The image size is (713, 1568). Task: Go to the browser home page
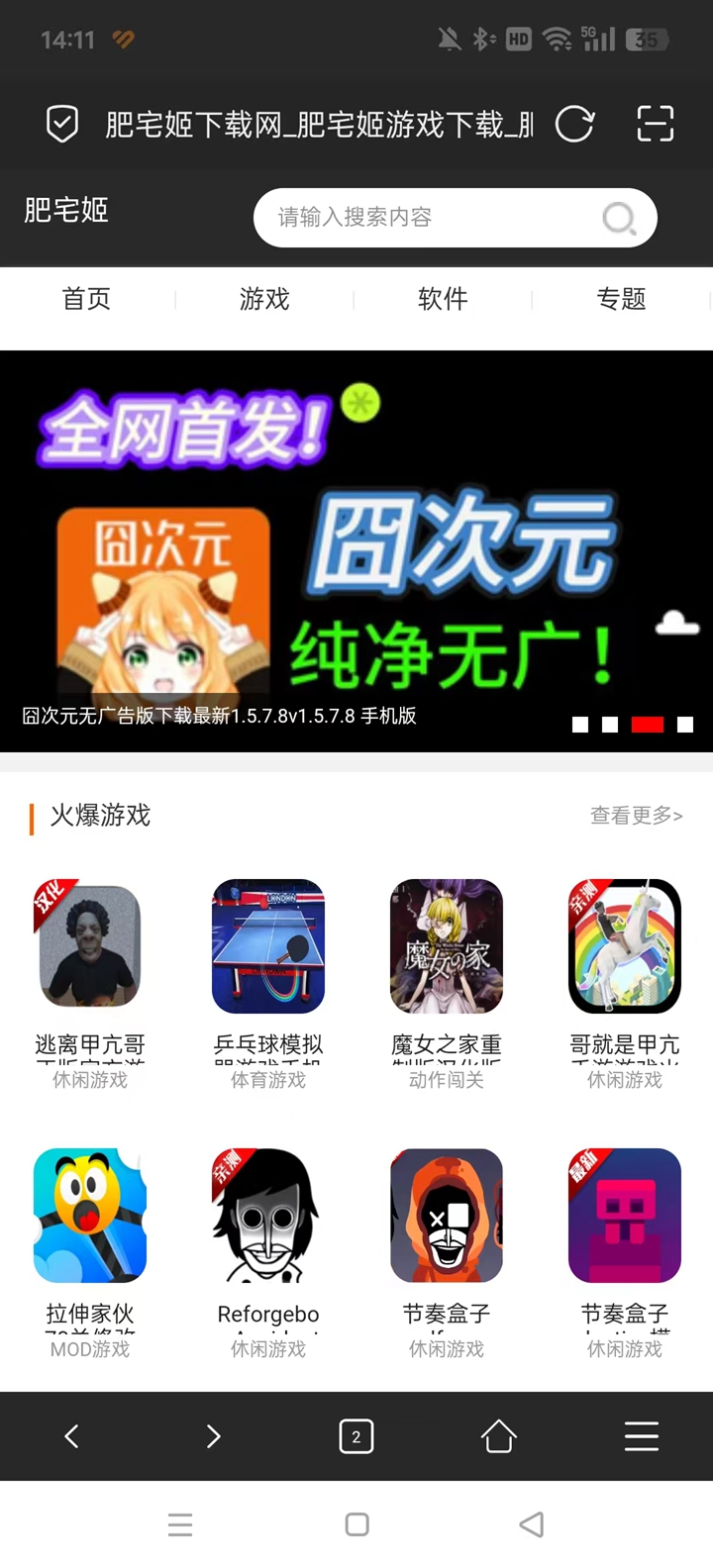tap(498, 1436)
